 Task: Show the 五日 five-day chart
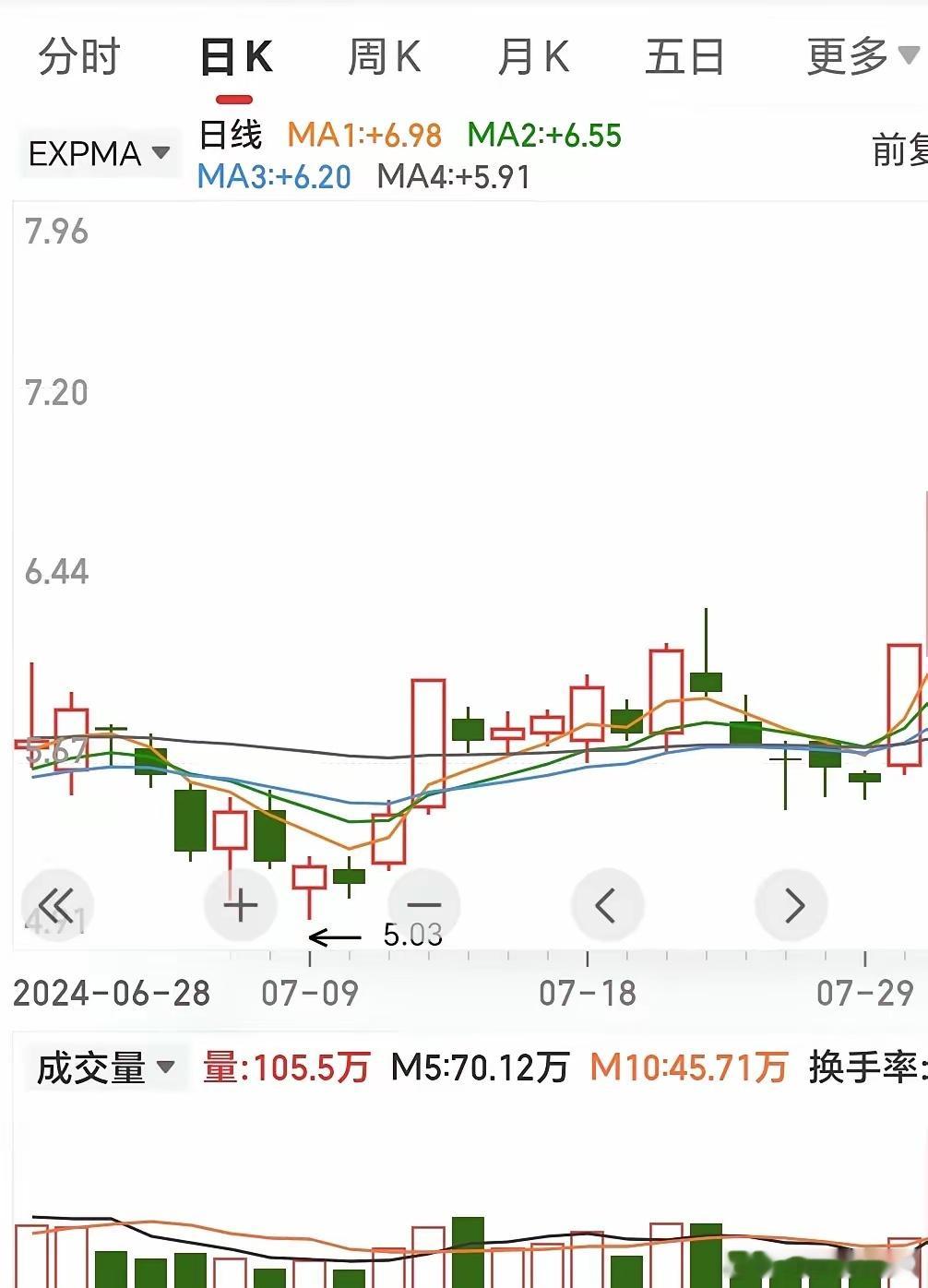[684, 57]
